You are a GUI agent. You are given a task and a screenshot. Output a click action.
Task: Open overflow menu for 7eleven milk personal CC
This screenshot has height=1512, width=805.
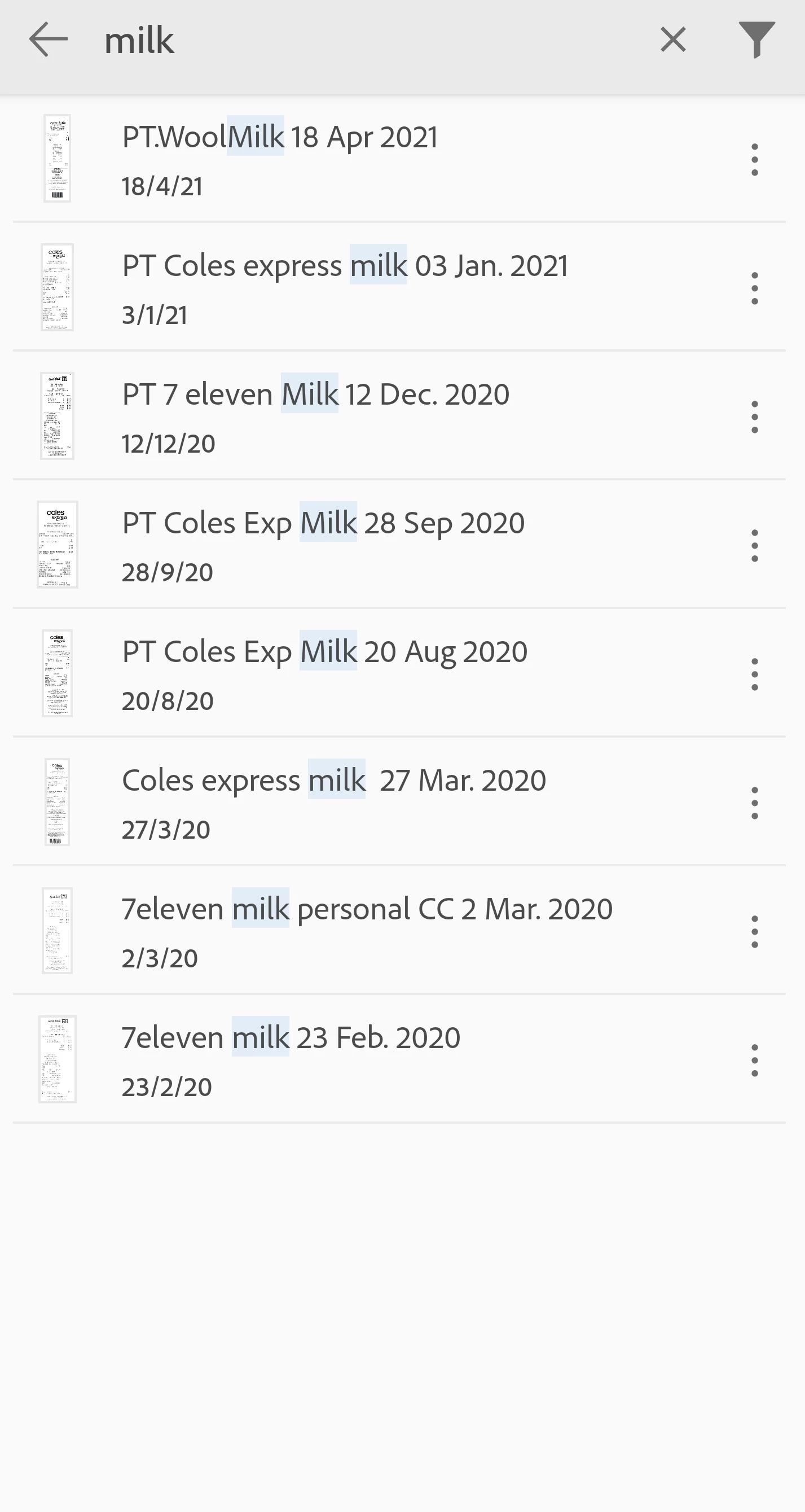755,931
